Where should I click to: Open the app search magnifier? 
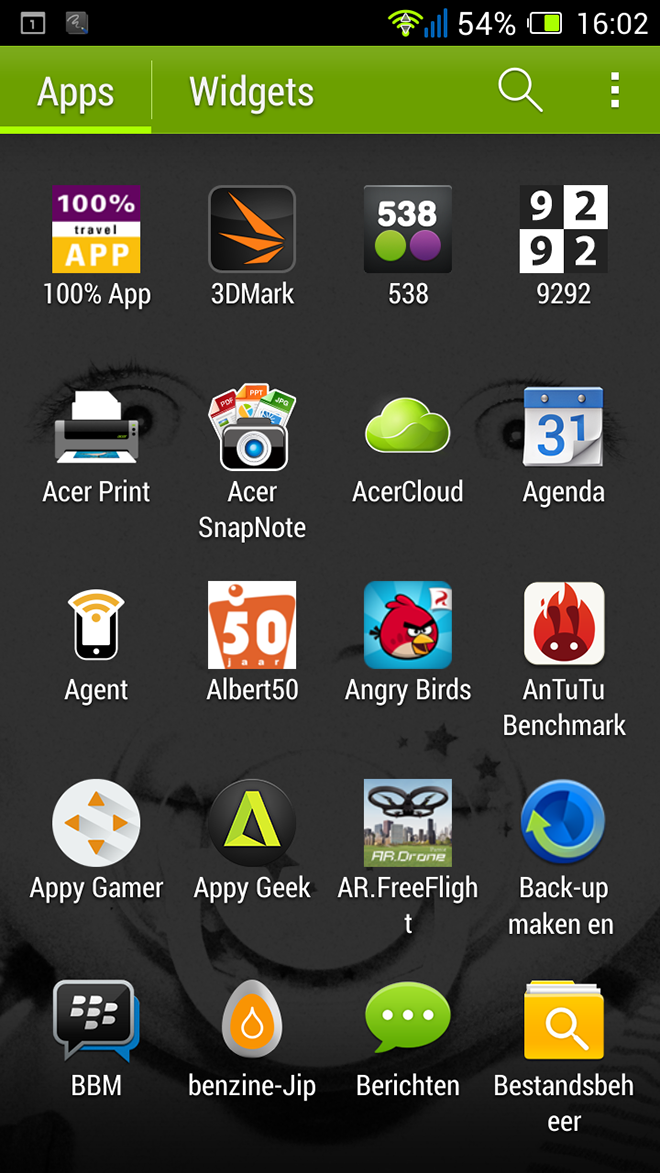[x=520, y=91]
